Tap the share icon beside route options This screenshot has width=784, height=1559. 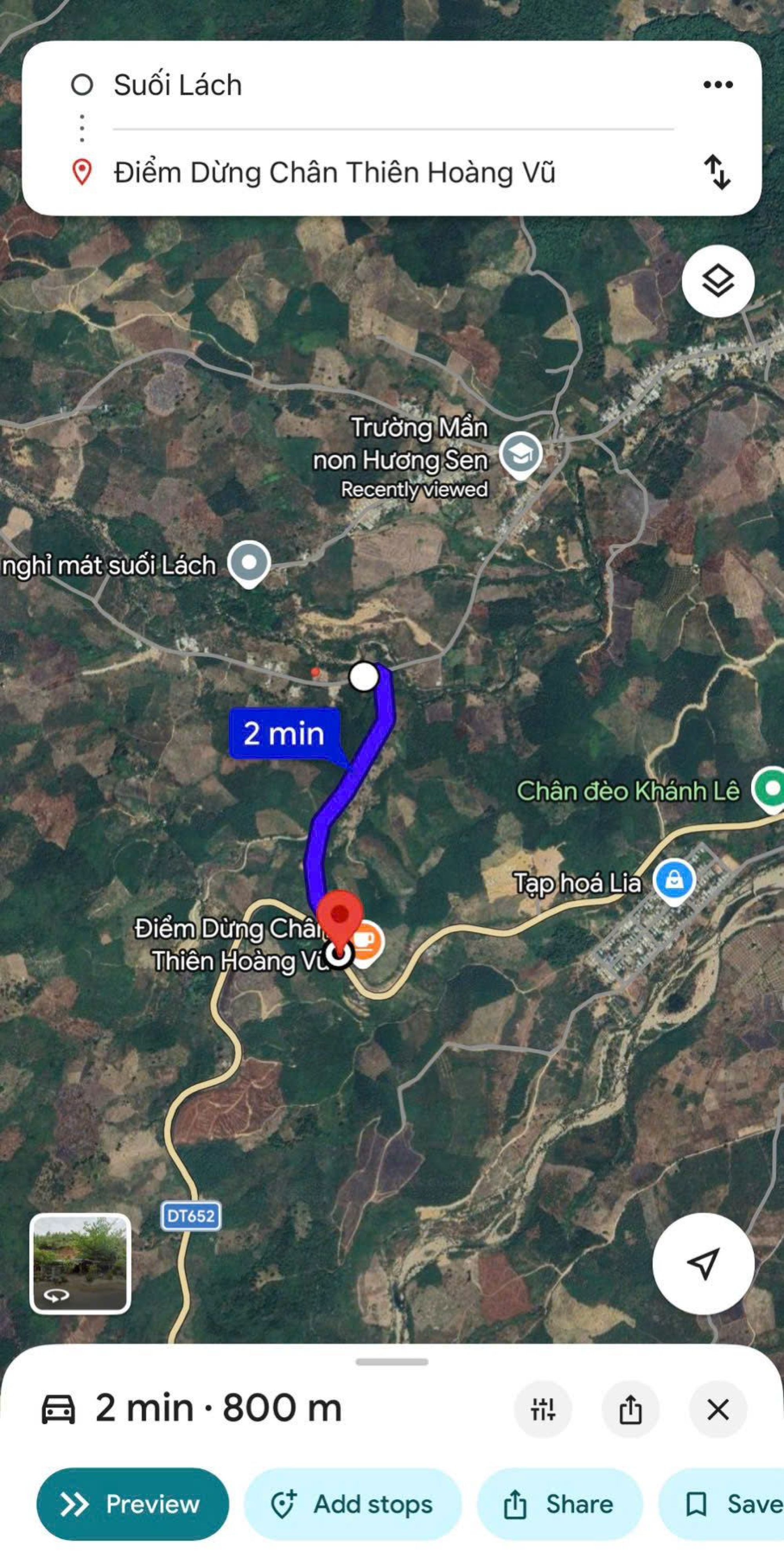(630, 1410)
